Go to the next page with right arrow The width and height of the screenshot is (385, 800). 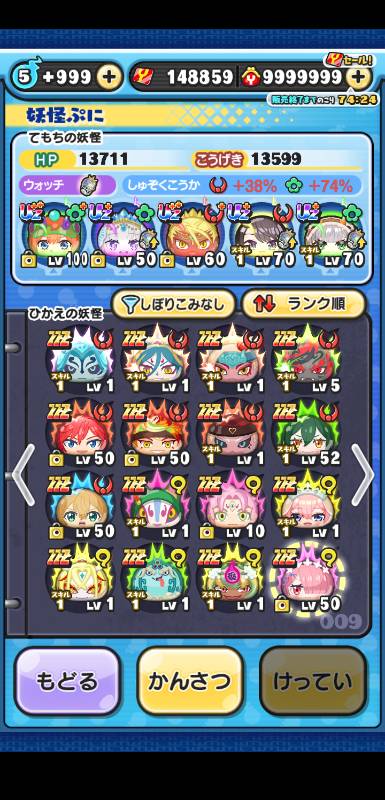click(x=363, y=474)
